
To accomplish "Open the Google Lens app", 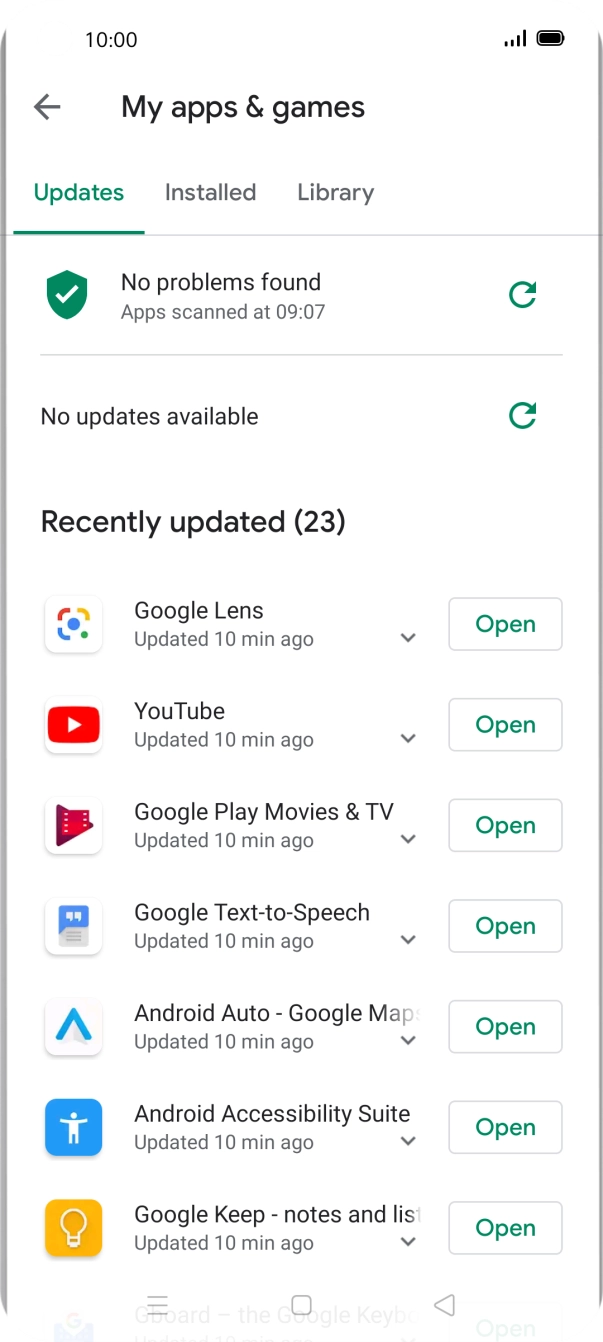I will 505,624.
